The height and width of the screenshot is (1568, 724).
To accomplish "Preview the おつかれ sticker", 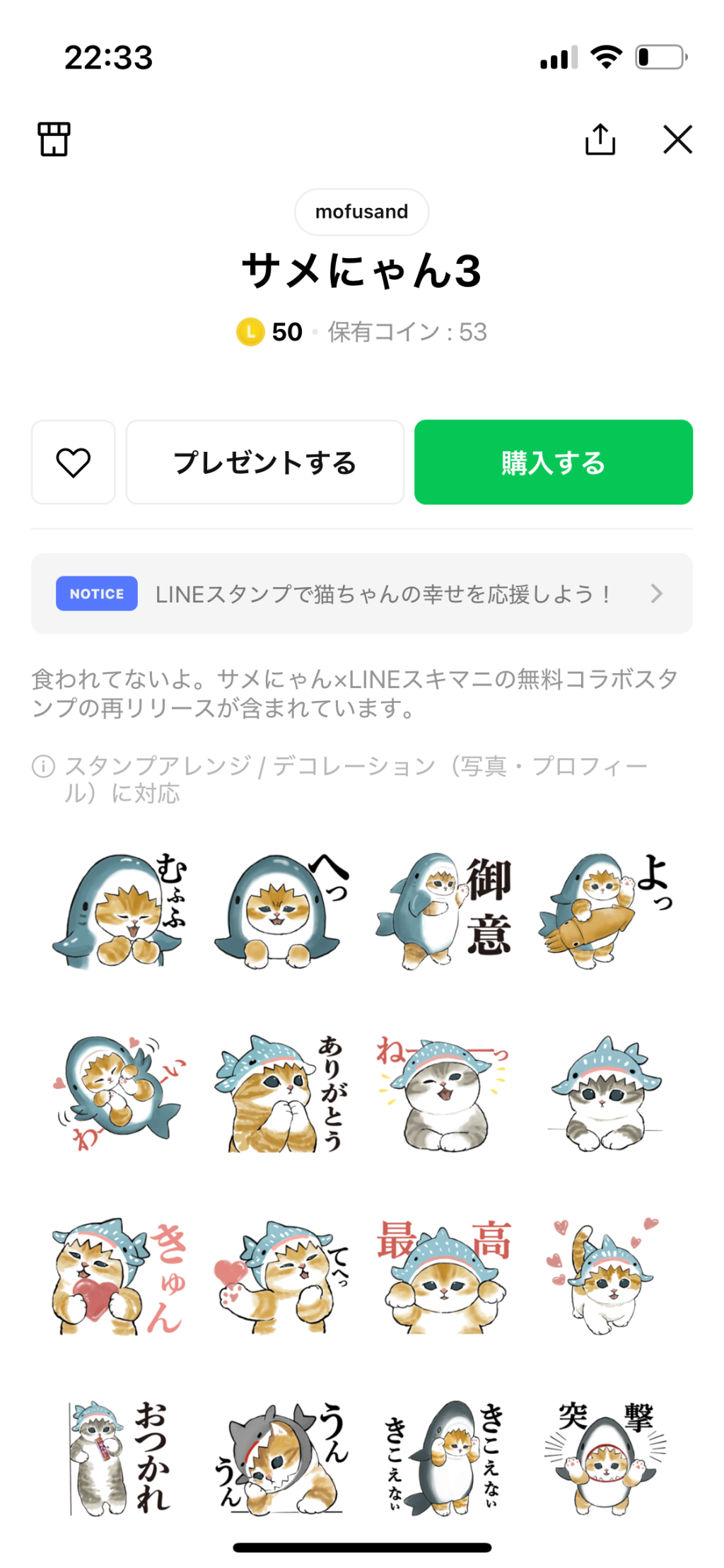I will (x=119, y=1457).
